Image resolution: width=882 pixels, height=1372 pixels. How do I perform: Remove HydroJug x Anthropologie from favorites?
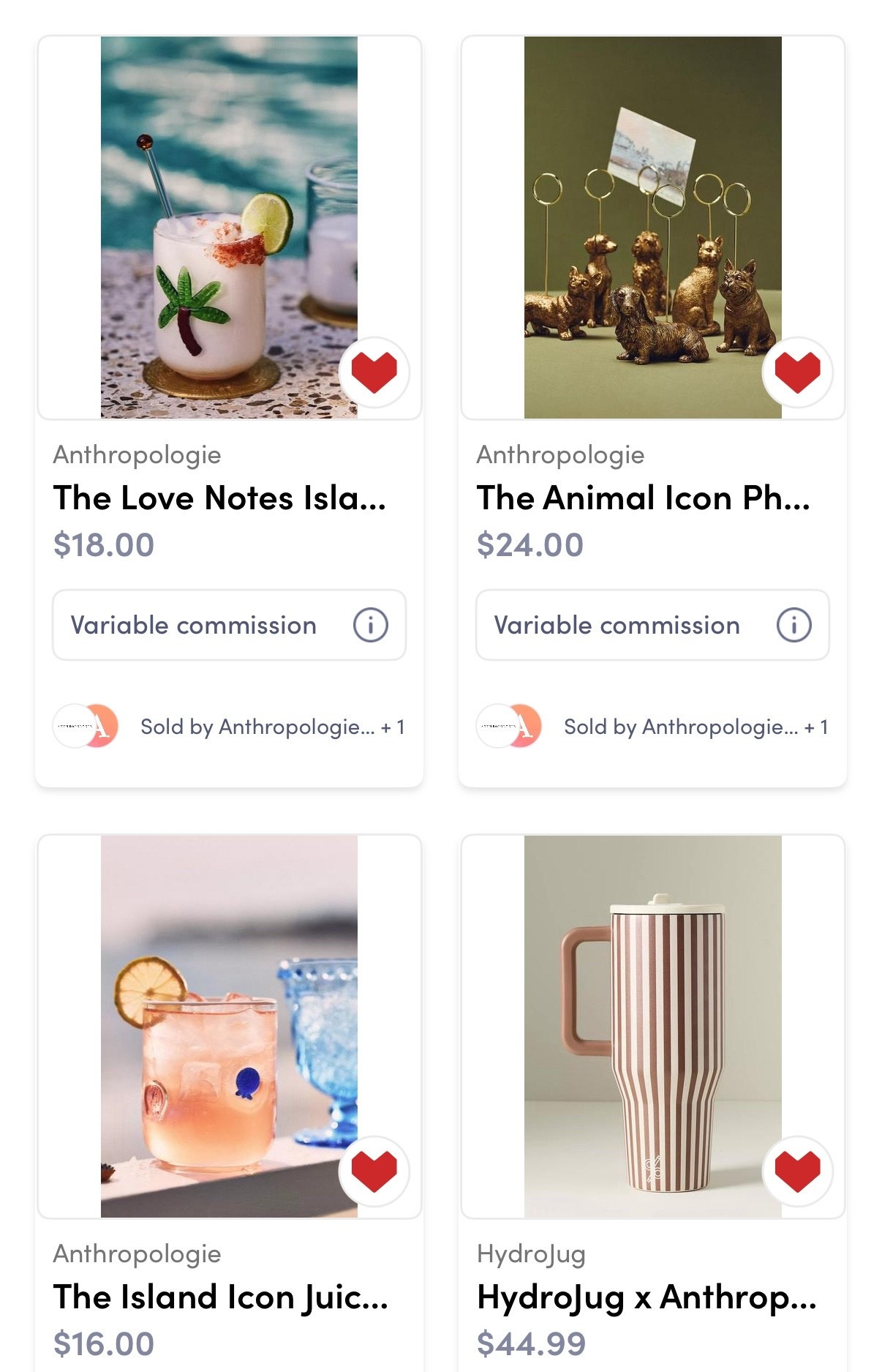coord(797,1171)
